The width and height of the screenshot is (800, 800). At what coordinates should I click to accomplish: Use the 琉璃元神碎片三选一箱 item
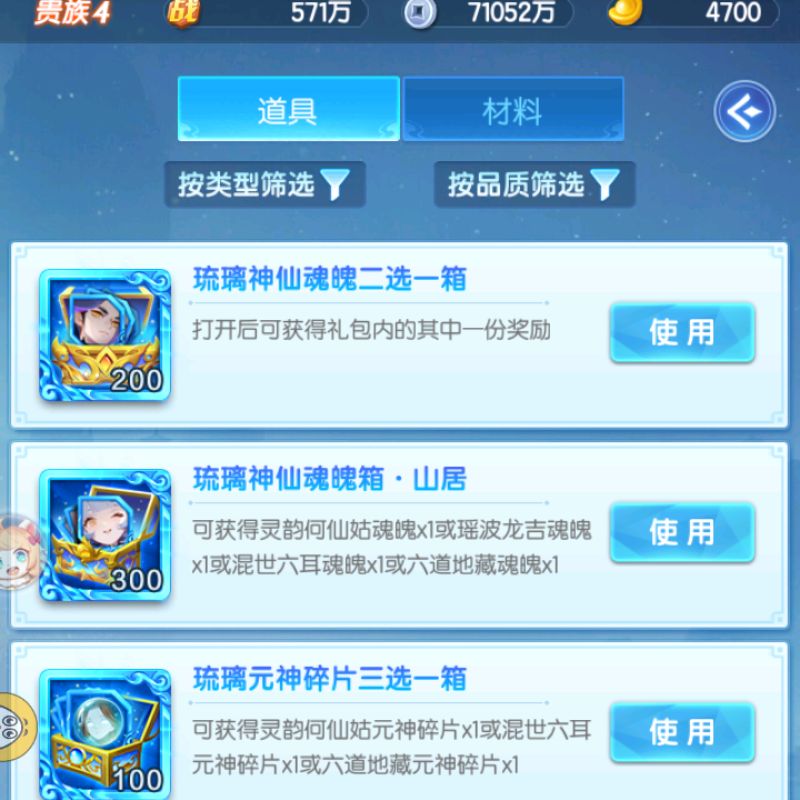[682, 732]
